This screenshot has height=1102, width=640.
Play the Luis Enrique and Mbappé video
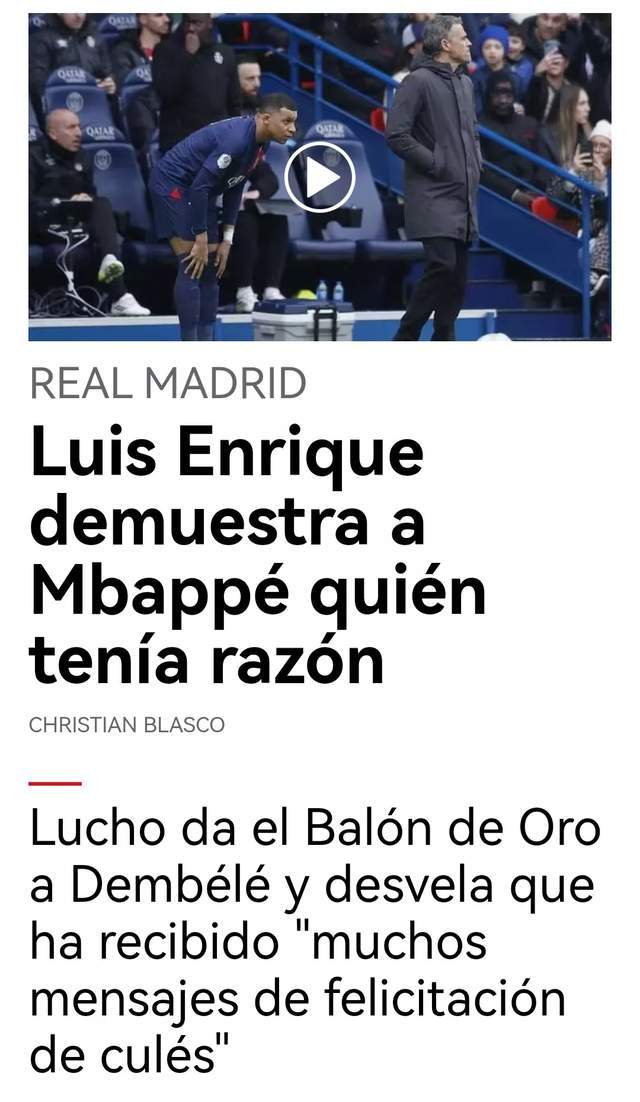pyautogui.click(x=319, y=177)
